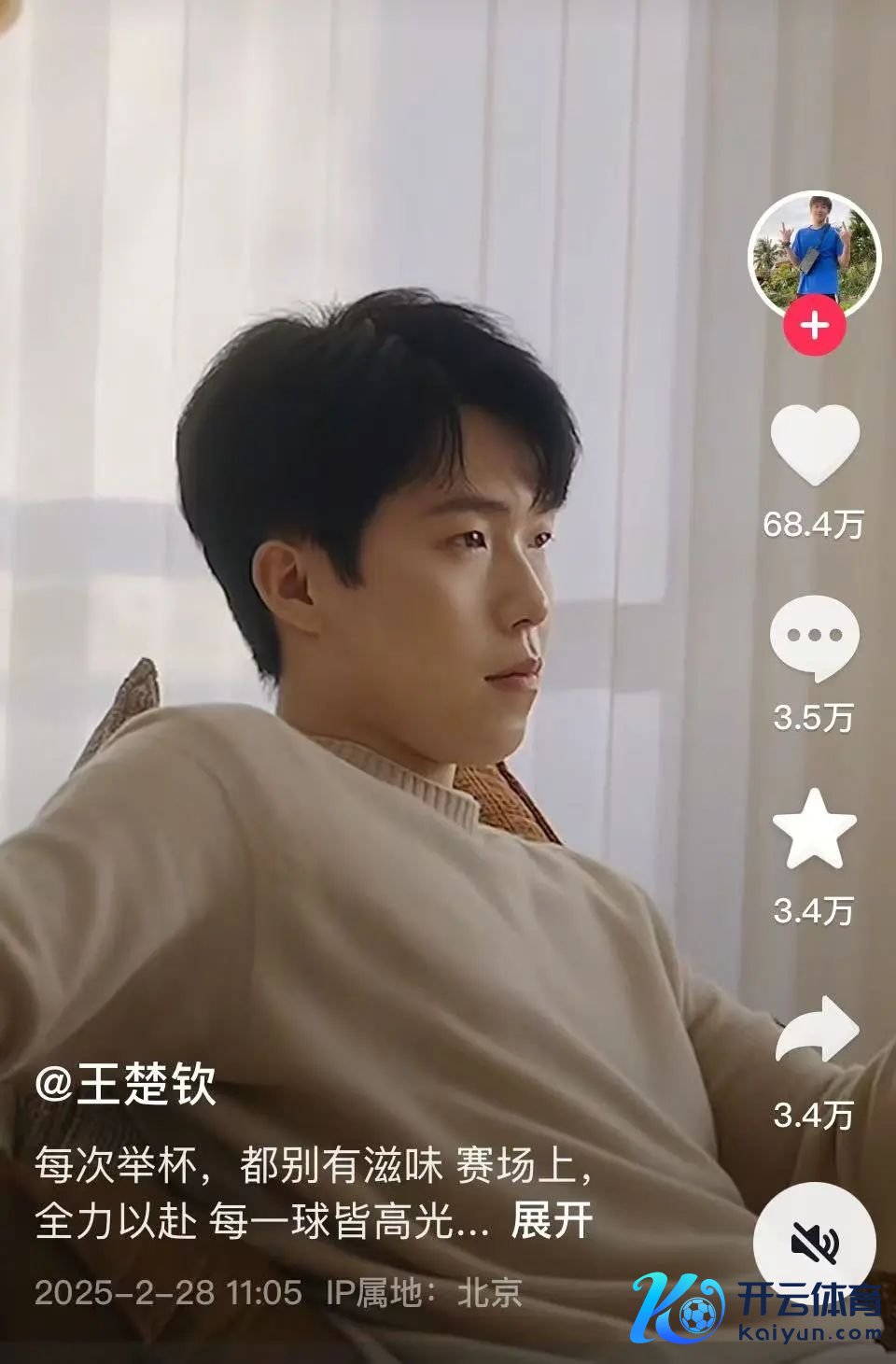Like this video with the heart
This screenshot has width=896, height=1364.
814,443
